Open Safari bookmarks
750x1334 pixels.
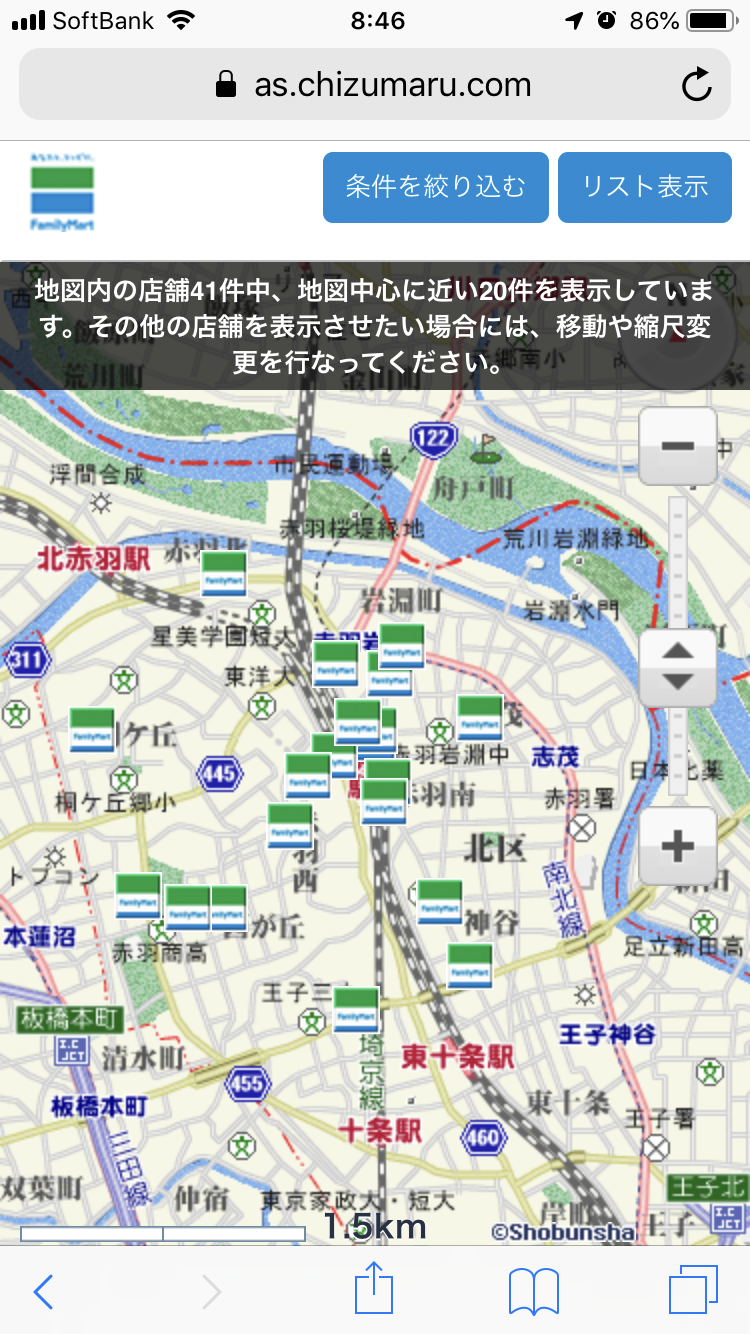tap(533, 1292)
